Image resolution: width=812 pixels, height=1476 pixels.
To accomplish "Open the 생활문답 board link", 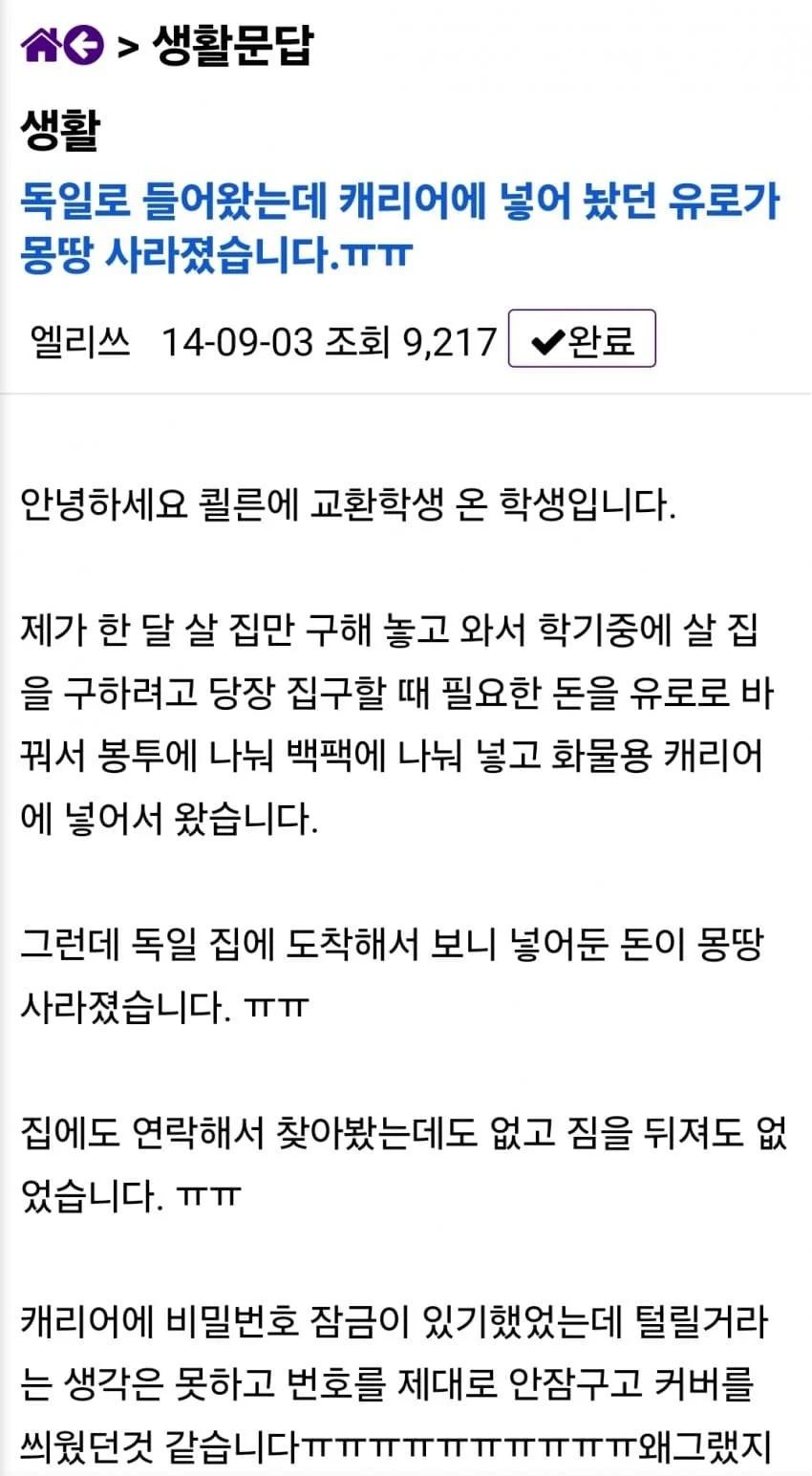I will tap(232, 45).
